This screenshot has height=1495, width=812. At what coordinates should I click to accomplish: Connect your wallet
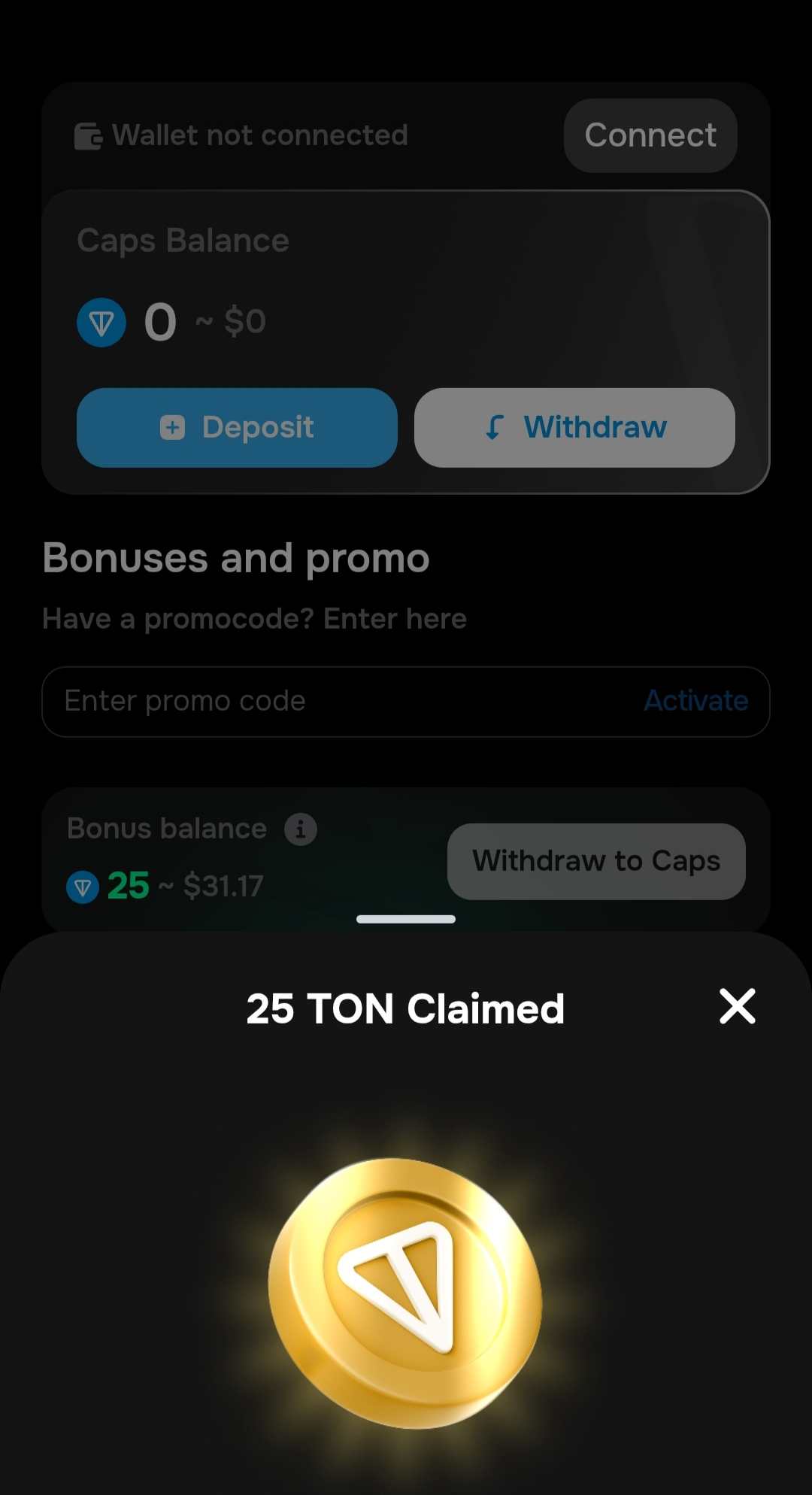pyautogui.click(x=650, y=135)
